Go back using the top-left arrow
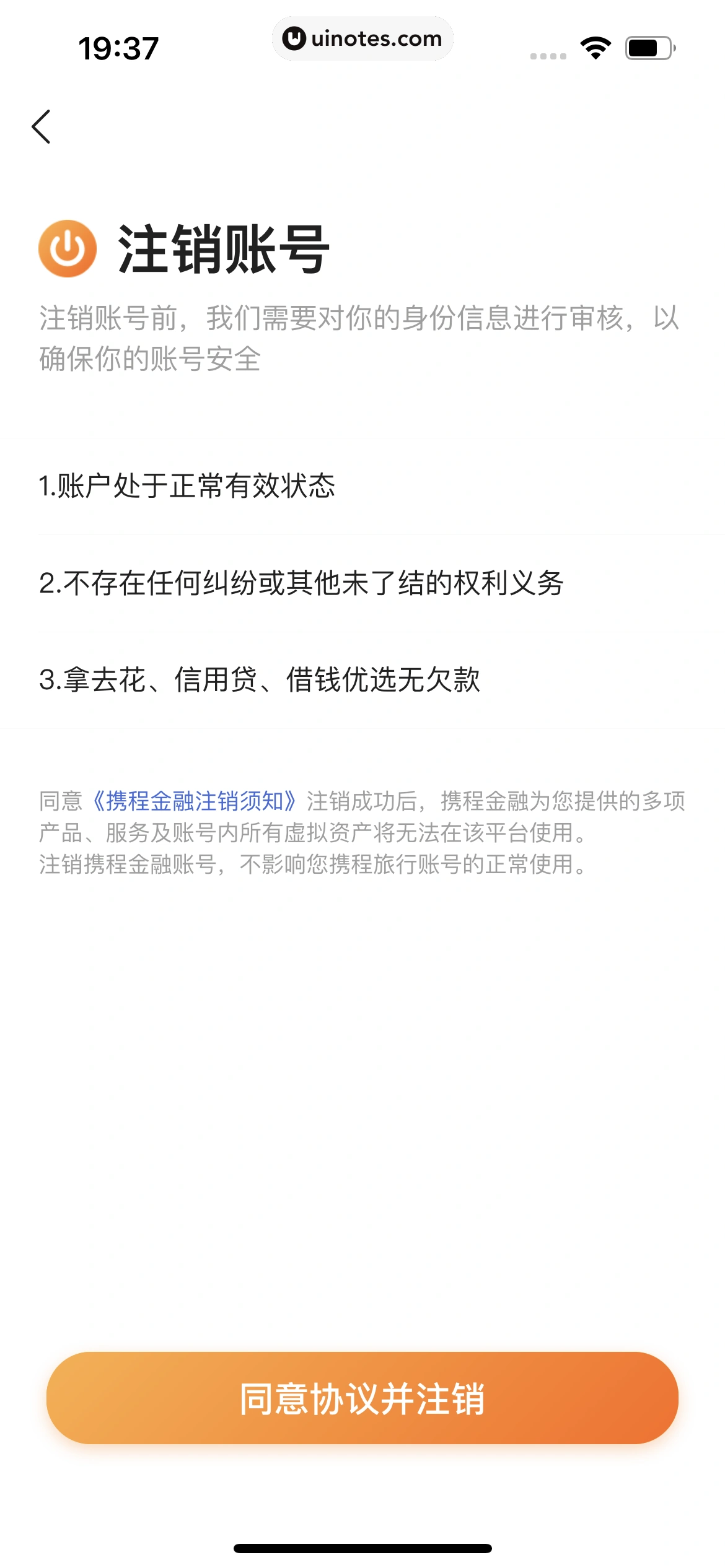The width and height of the screenshot is (725, 1568). pos(41,127)
